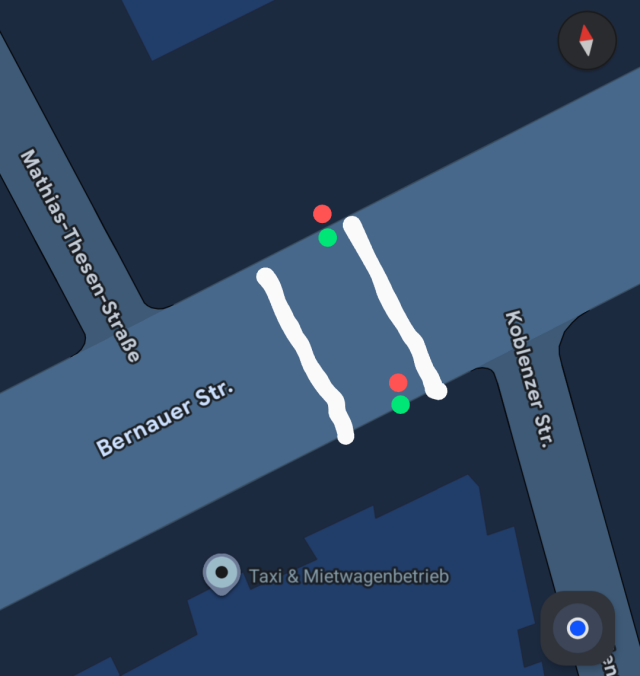Center map on my current location

coord(577,629)
